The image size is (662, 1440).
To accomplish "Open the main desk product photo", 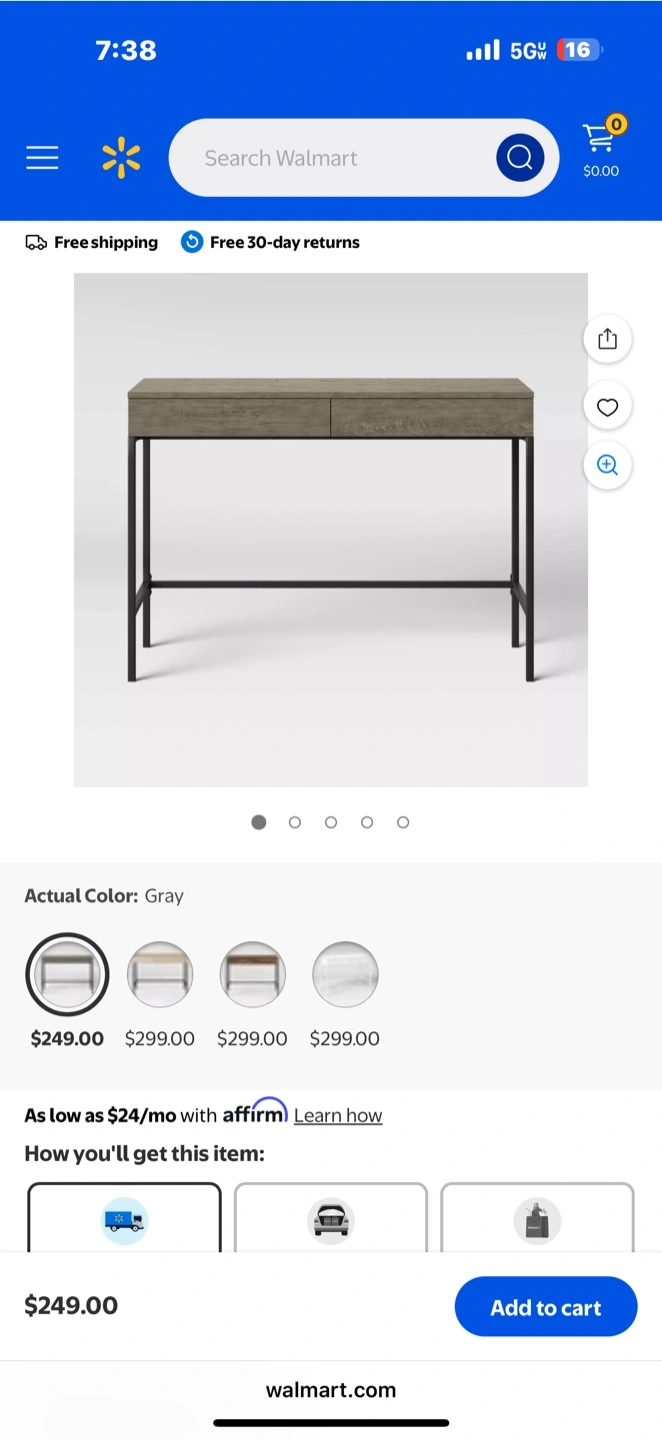I will coord(331,530).
